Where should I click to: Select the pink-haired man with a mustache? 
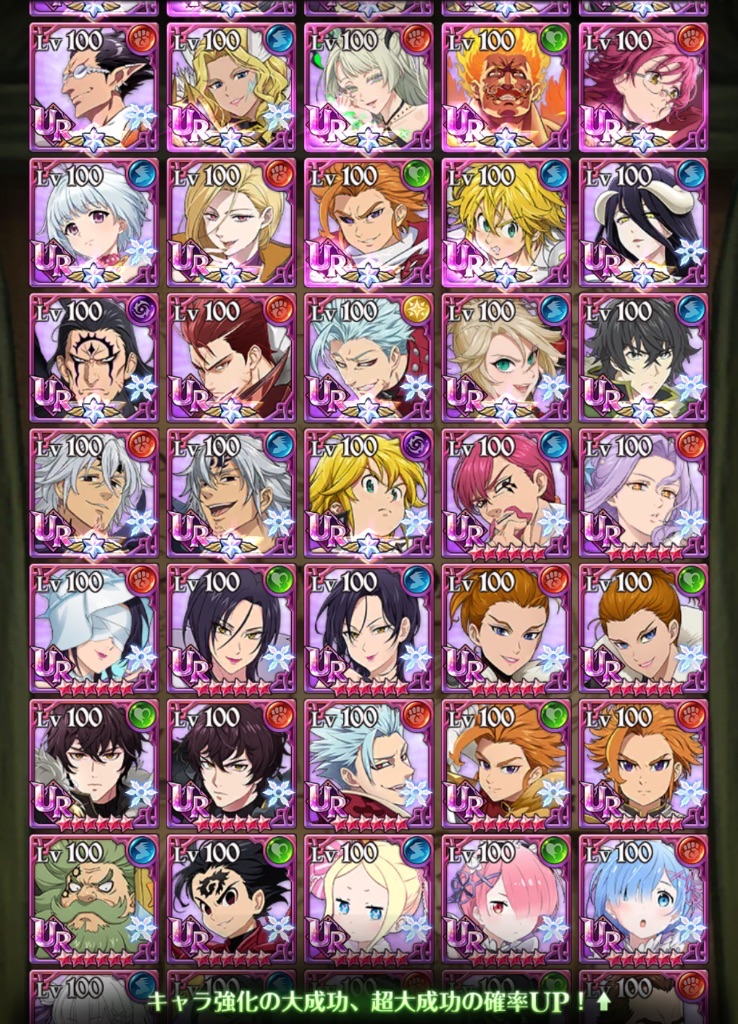coord(506,493)
